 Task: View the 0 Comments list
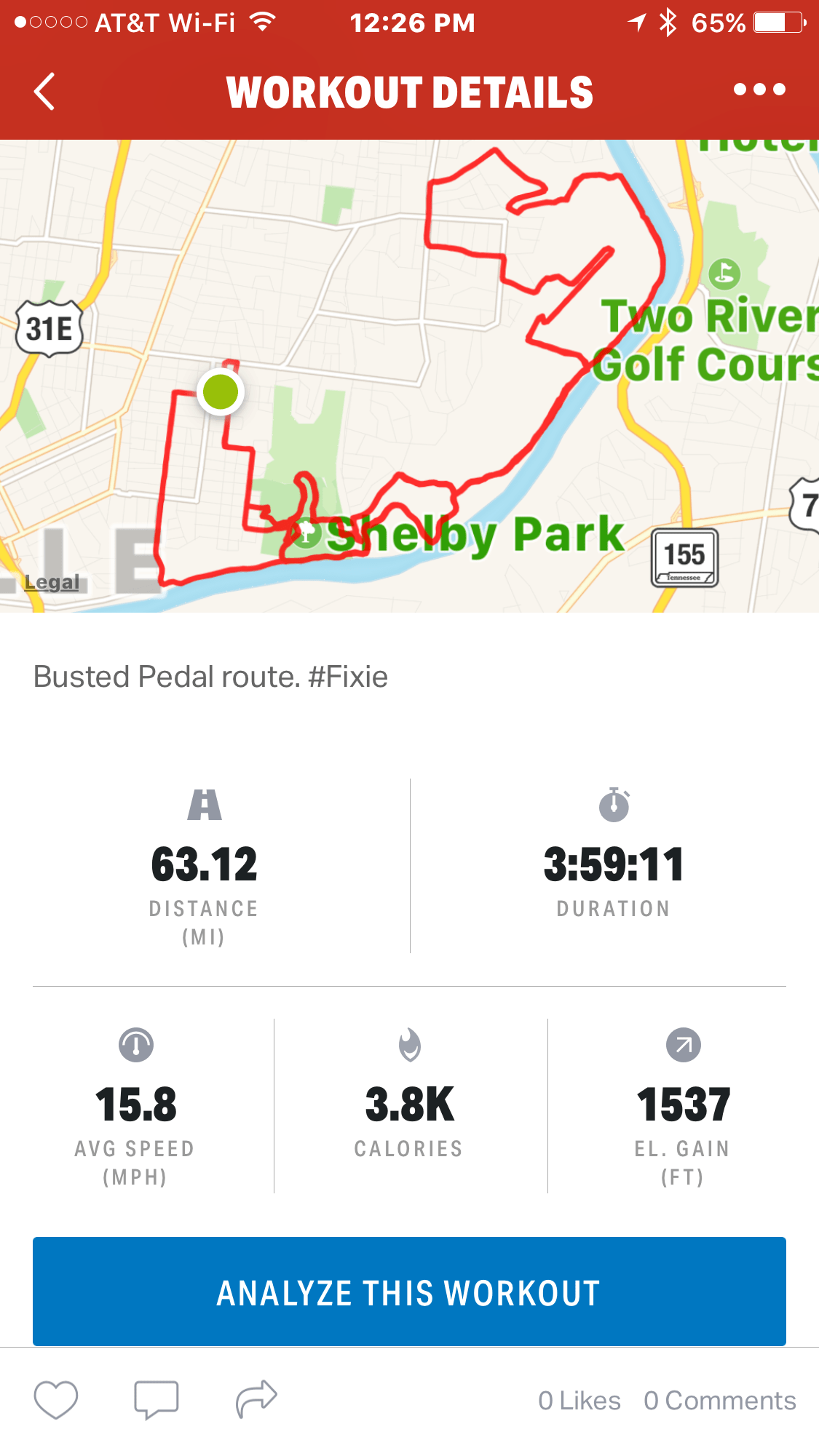[x=719, y=1401]
